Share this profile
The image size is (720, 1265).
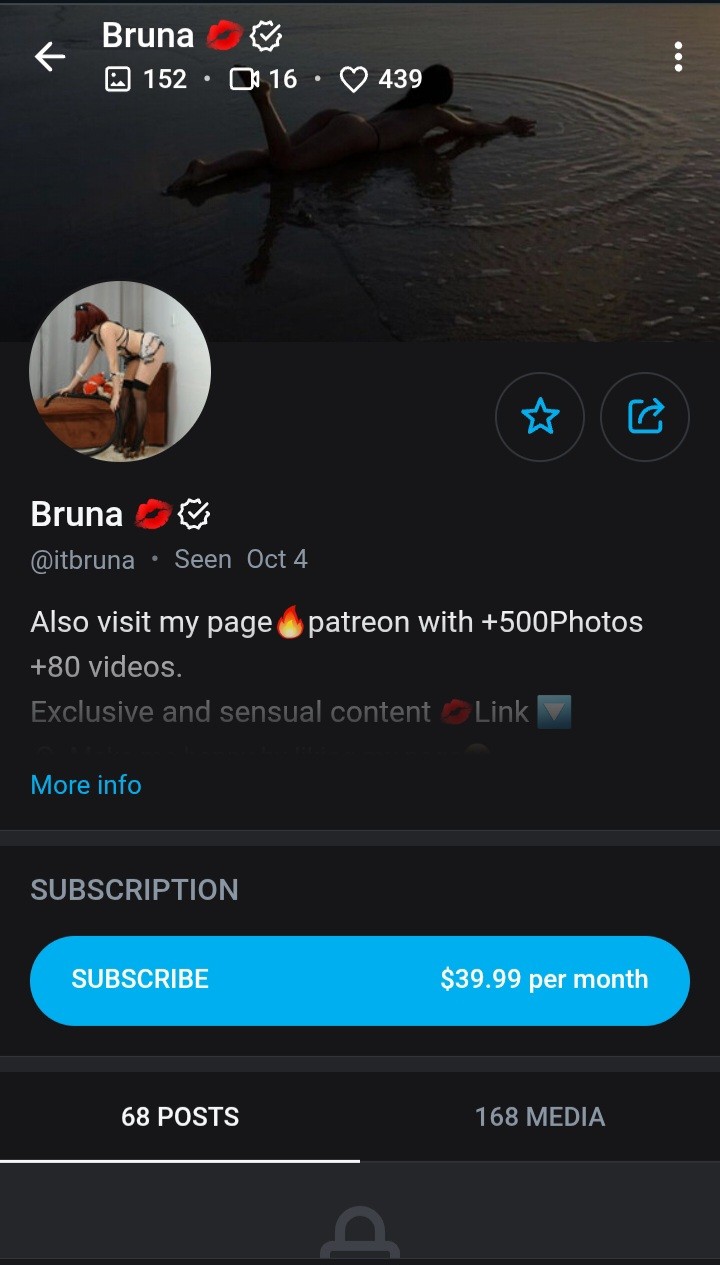point(645,416)
